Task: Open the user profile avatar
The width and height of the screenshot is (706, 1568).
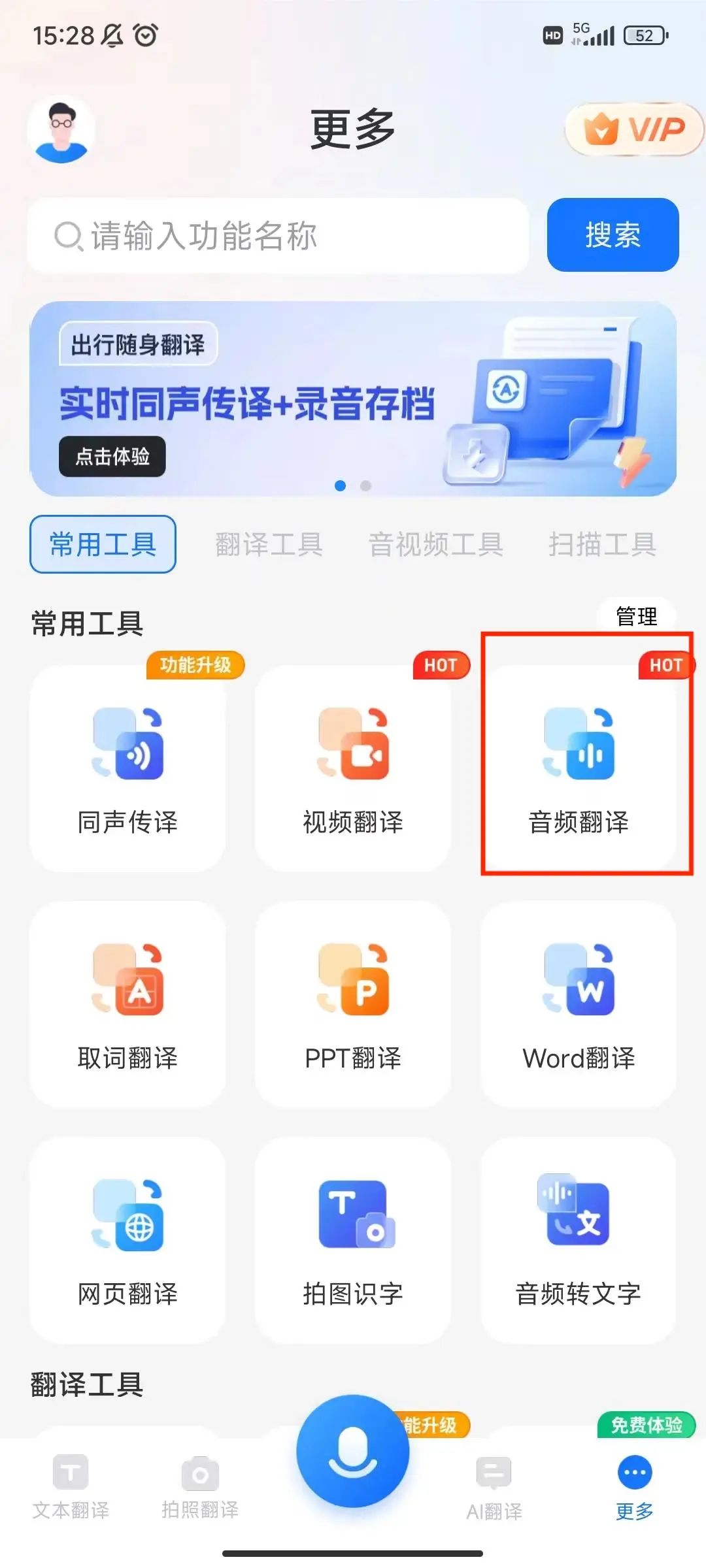Action: [x=58, y=129]
